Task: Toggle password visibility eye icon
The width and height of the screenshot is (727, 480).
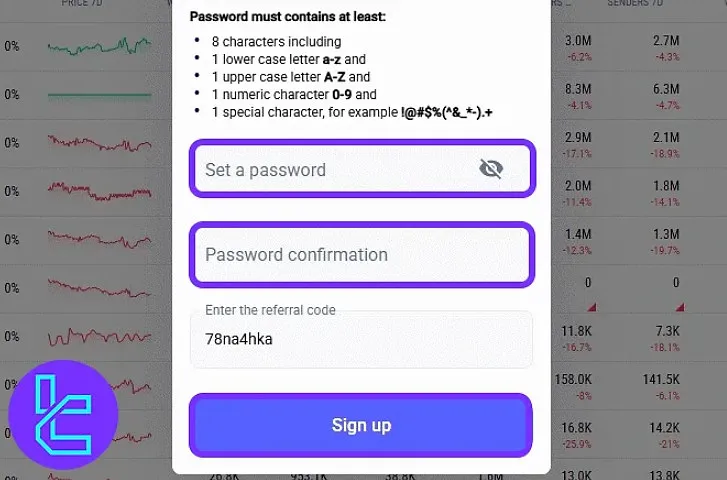Action: (491, 169)
